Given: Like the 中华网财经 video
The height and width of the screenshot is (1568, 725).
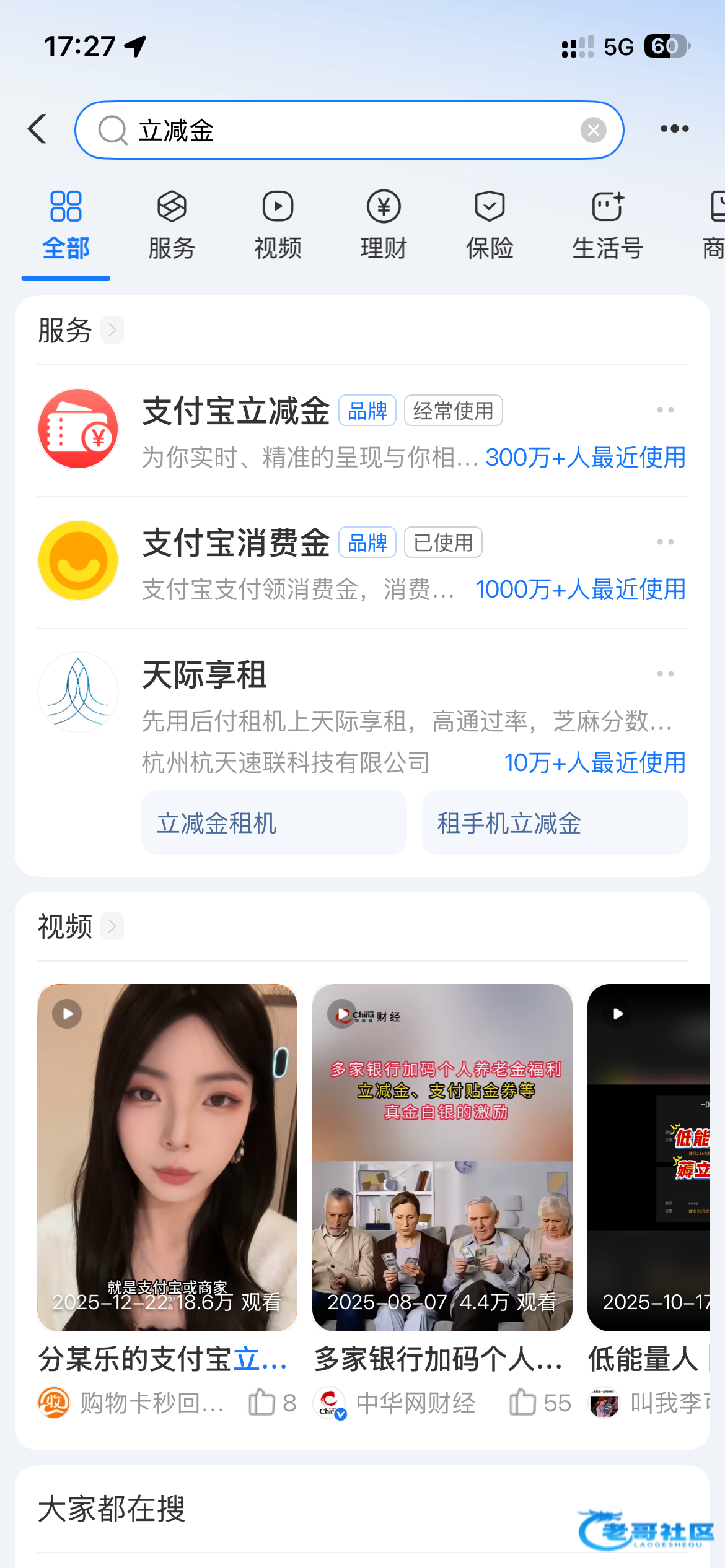Looking at the screenshot, I should click(523, 1403).
